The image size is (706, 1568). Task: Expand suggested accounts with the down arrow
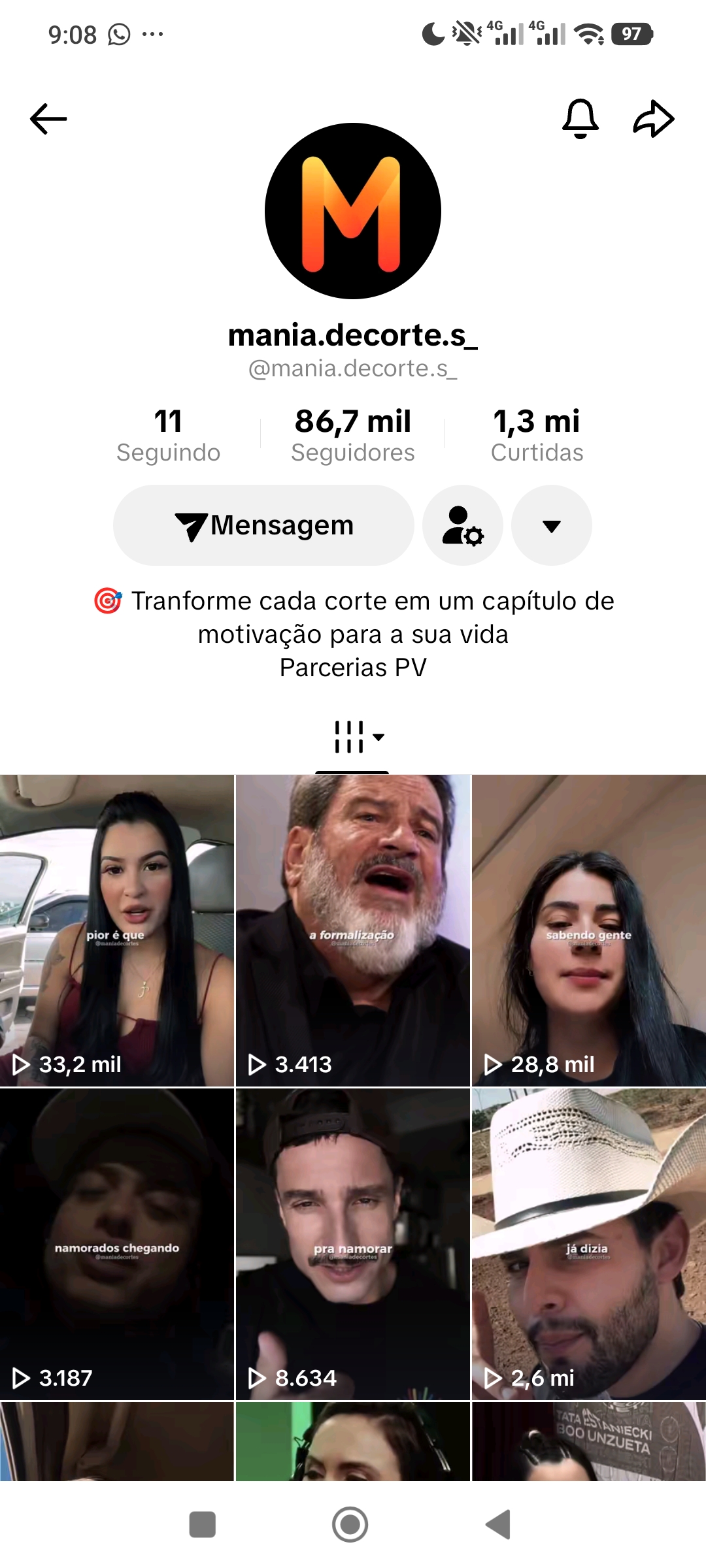point(552,525)
